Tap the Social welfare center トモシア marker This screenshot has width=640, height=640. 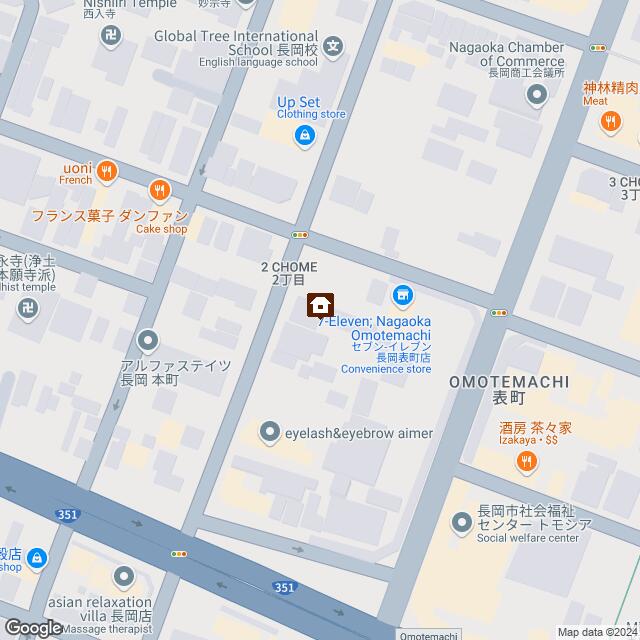462,522
